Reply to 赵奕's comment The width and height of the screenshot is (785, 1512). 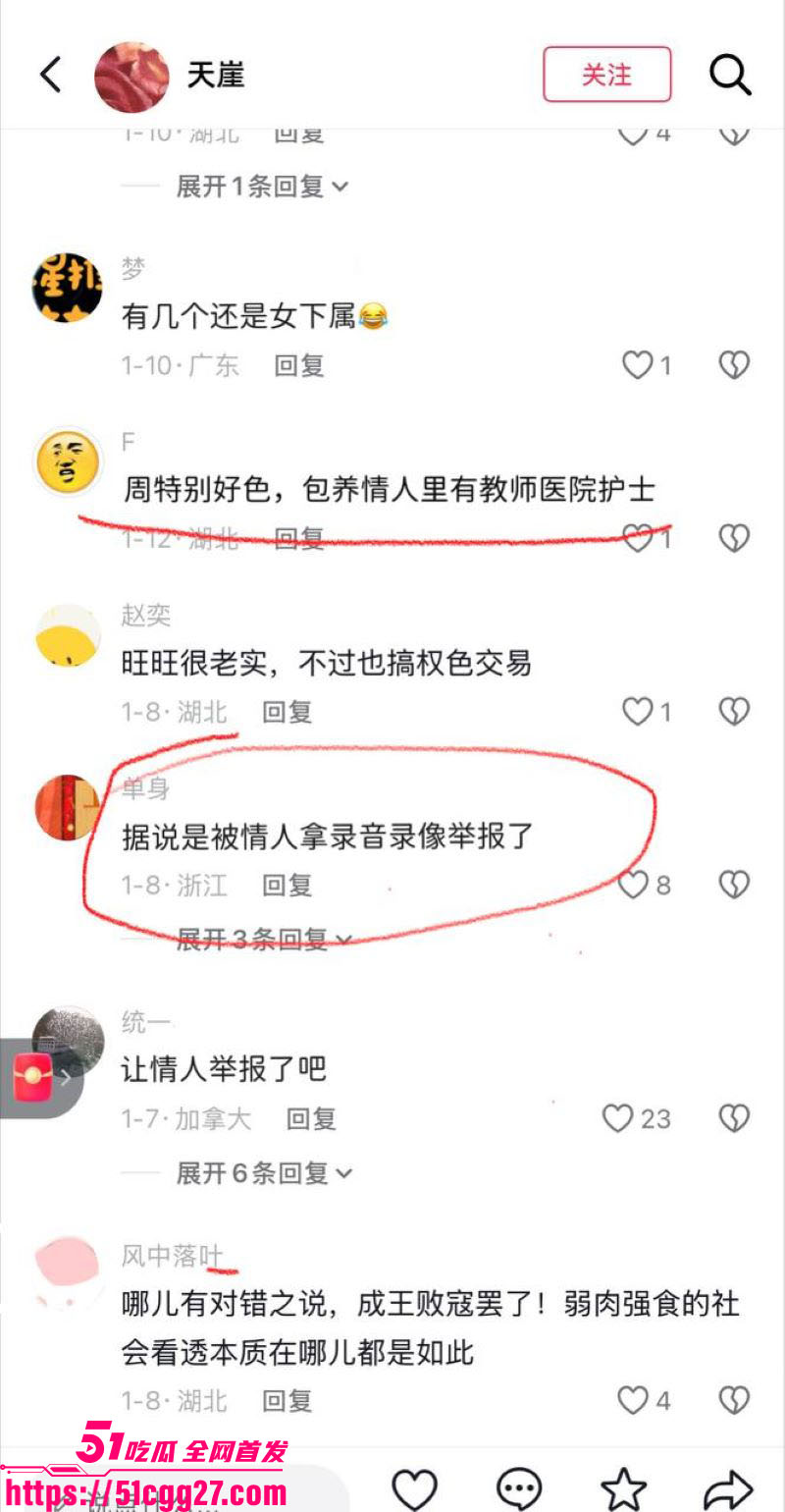point(287,712)
